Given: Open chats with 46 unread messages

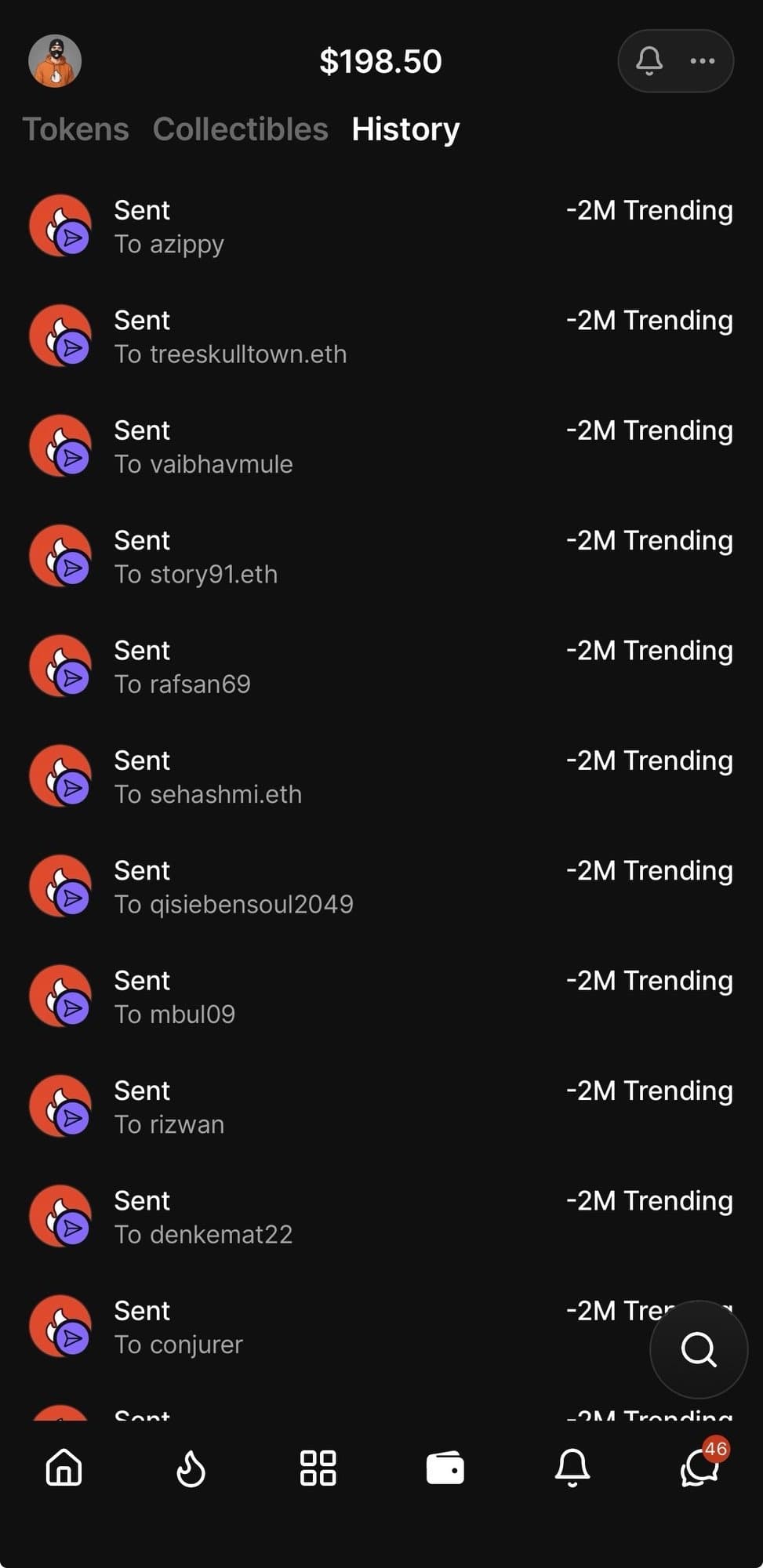Looking at the screenshot, I should click(x=699, y=1470).
